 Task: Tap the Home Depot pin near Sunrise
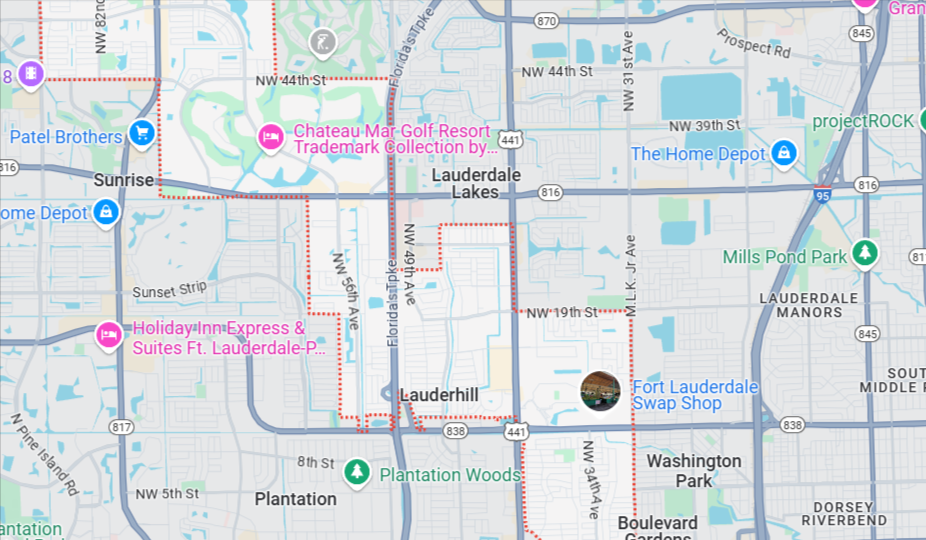coord(105,212)
